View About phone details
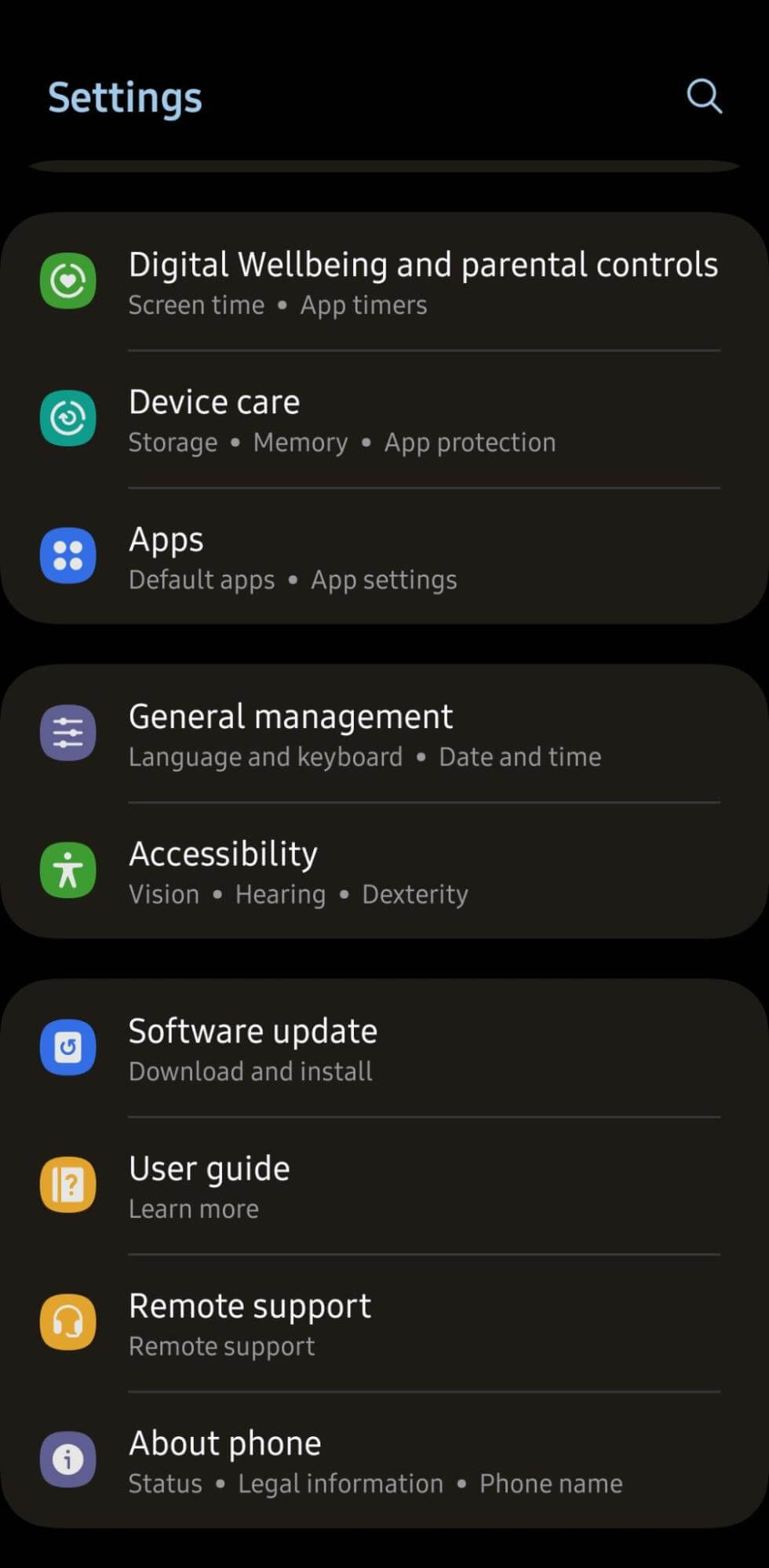This screenshot has width=769, height=1568. (384, 1461)
